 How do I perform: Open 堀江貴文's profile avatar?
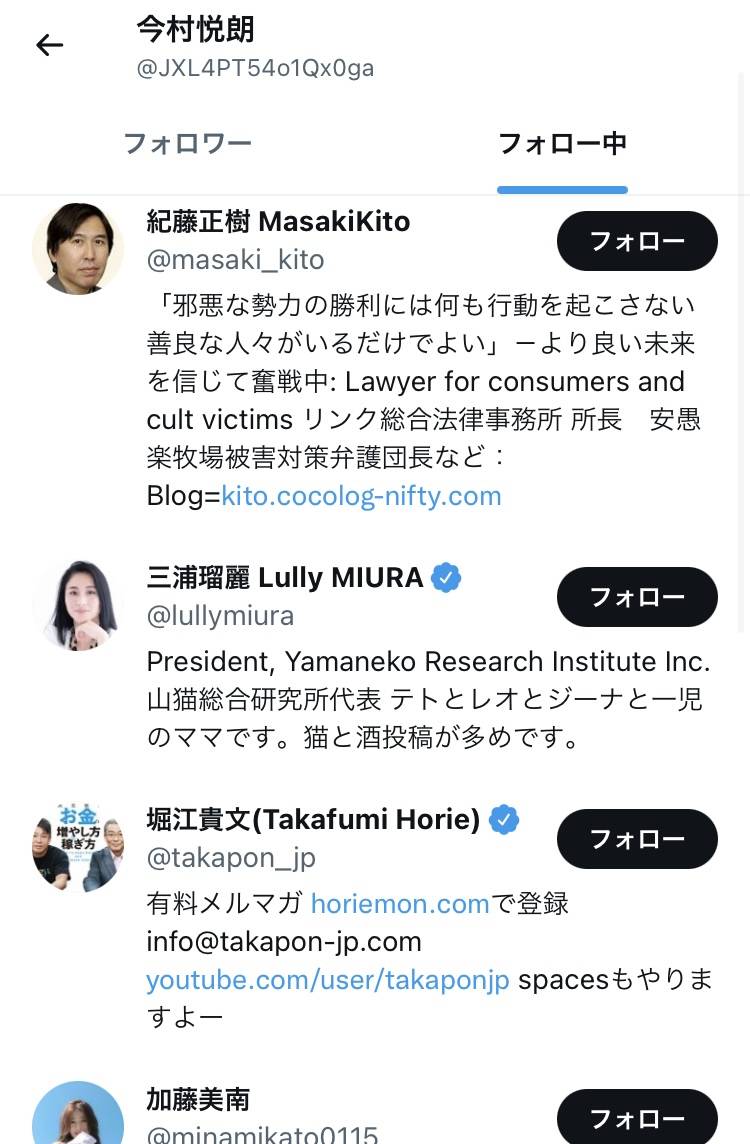point(78,847)
